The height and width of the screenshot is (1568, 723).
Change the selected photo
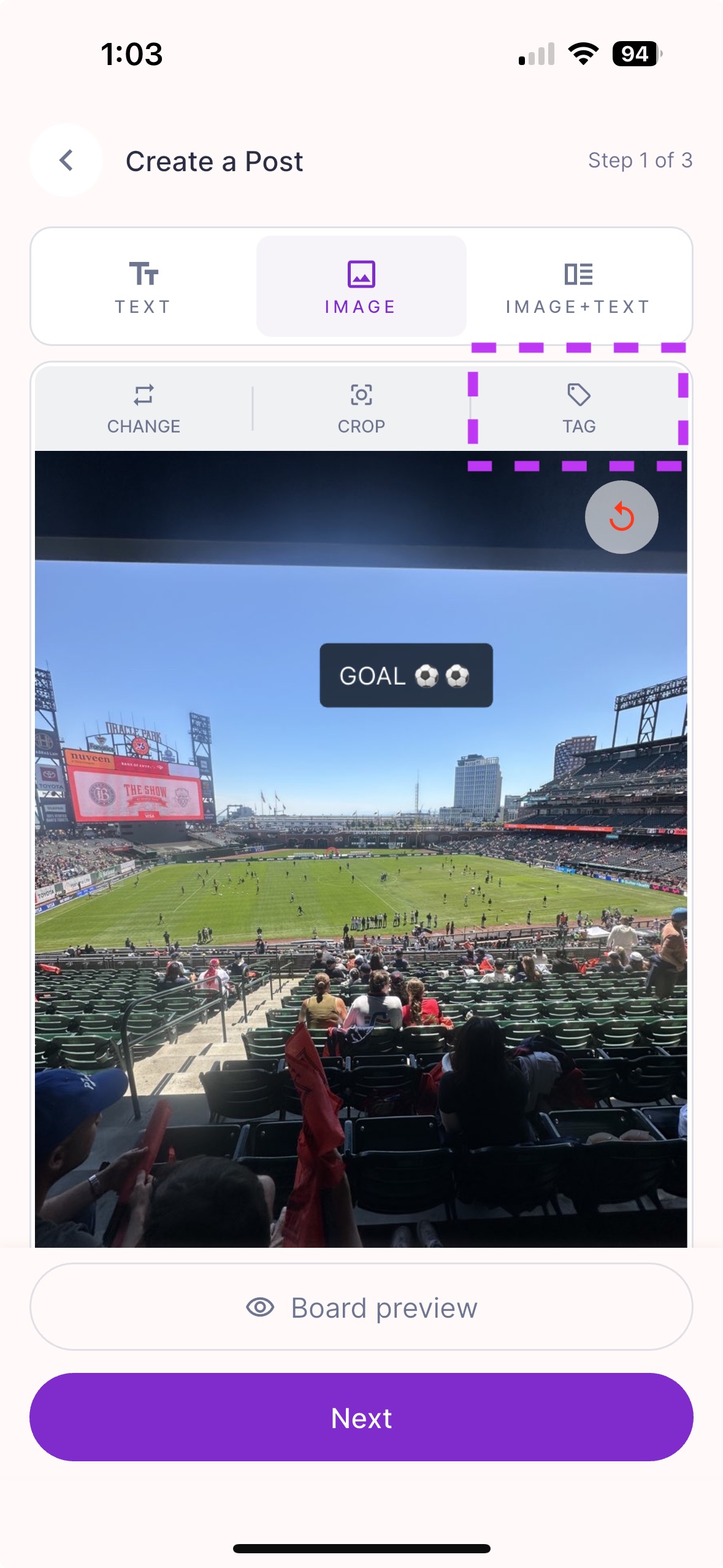coord(143,408)
